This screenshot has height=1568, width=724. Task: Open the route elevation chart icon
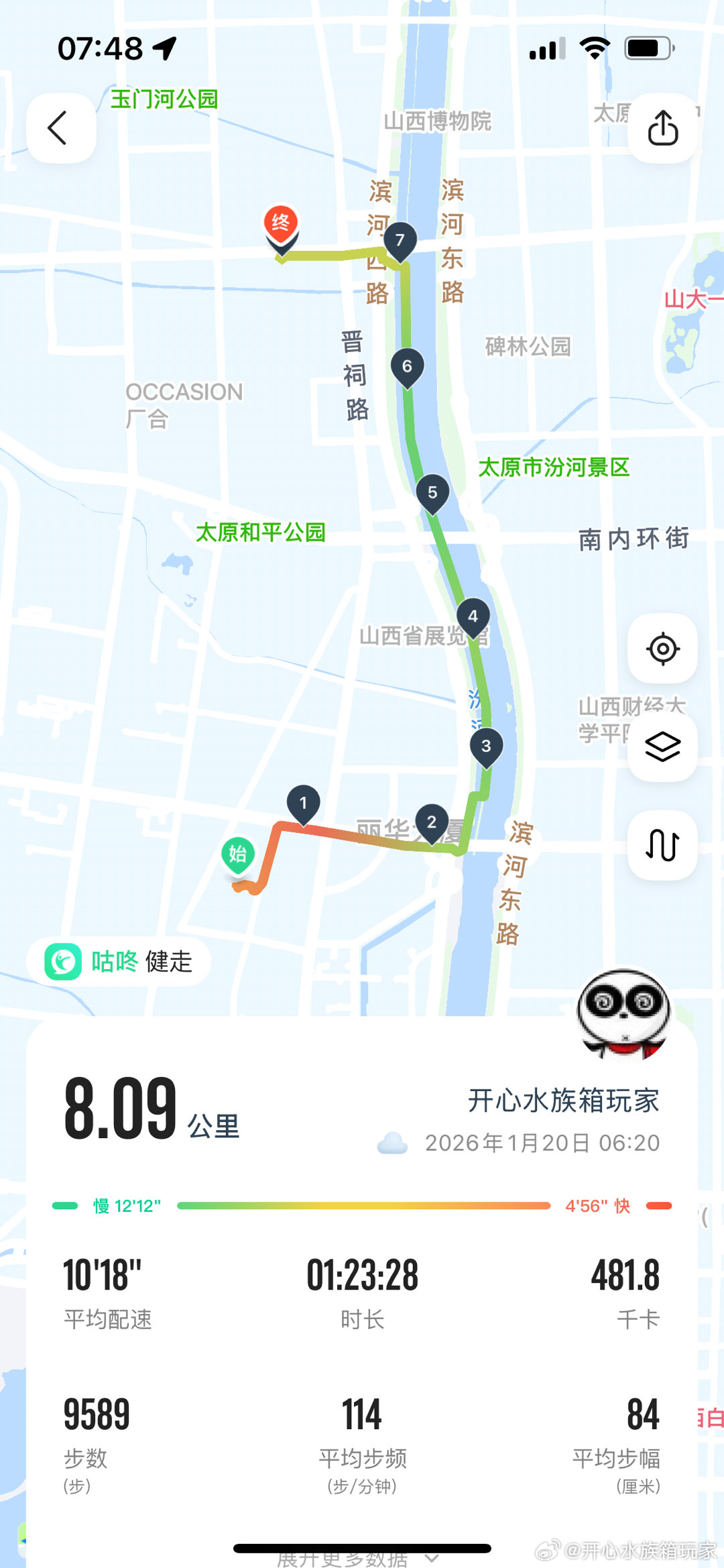pos(662,845)
